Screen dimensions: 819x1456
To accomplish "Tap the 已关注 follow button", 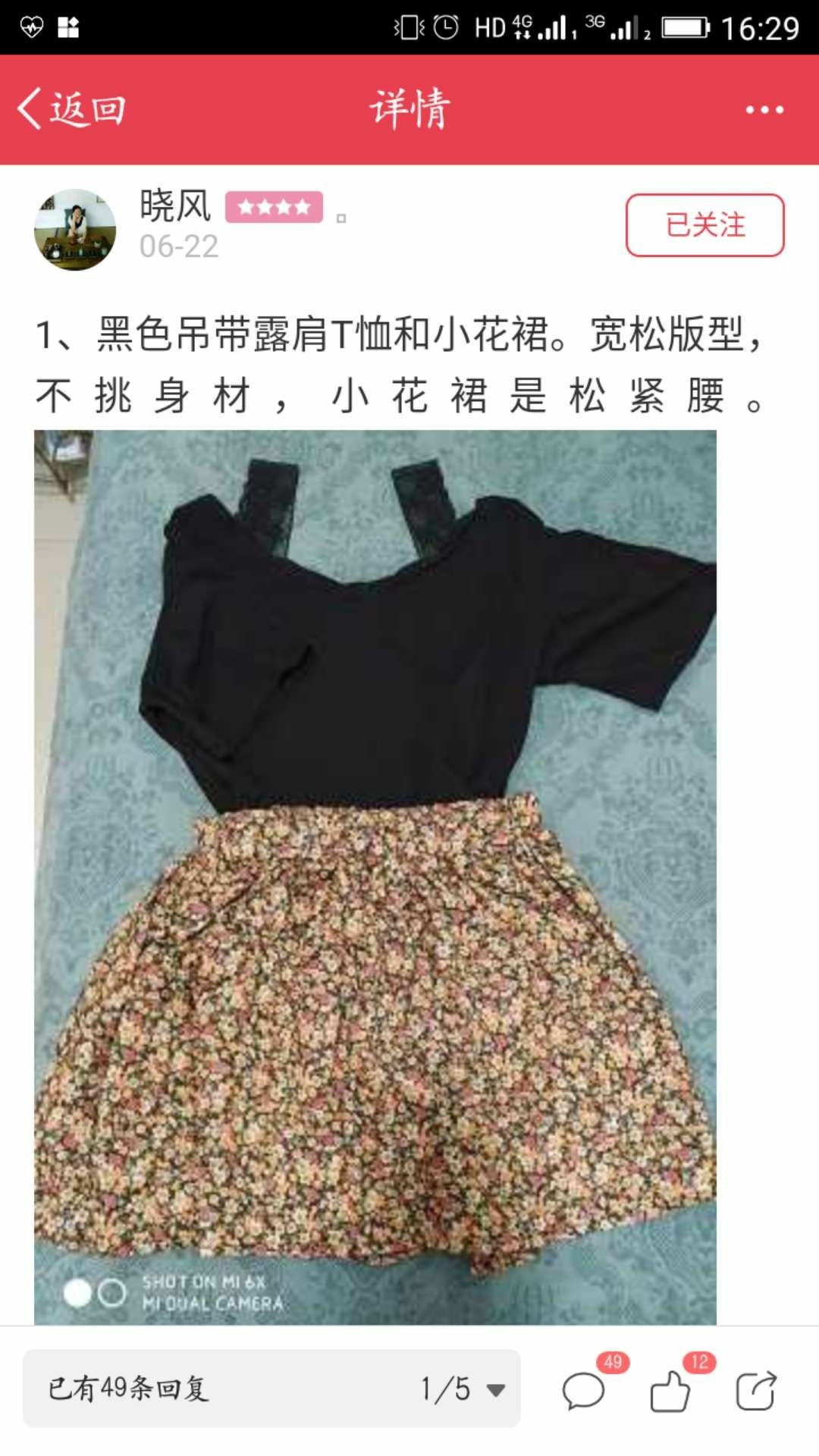I will (x=704, y=225).
